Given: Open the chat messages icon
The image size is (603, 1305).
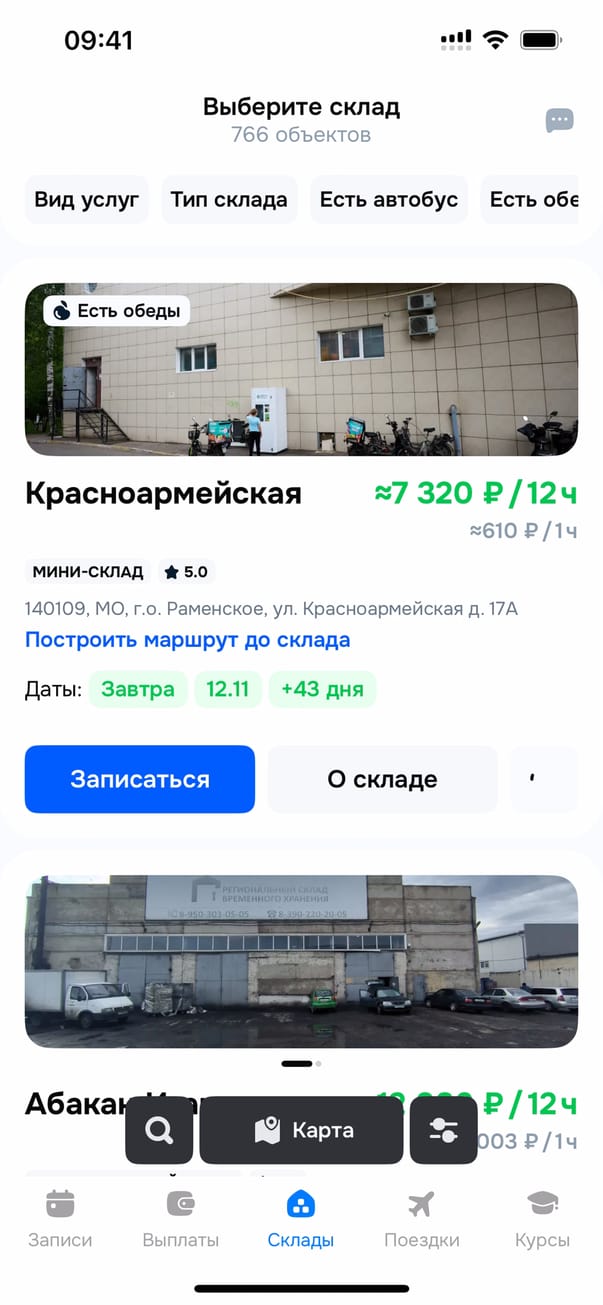Looking at the screenshot, I should click(x=559, y=121).
